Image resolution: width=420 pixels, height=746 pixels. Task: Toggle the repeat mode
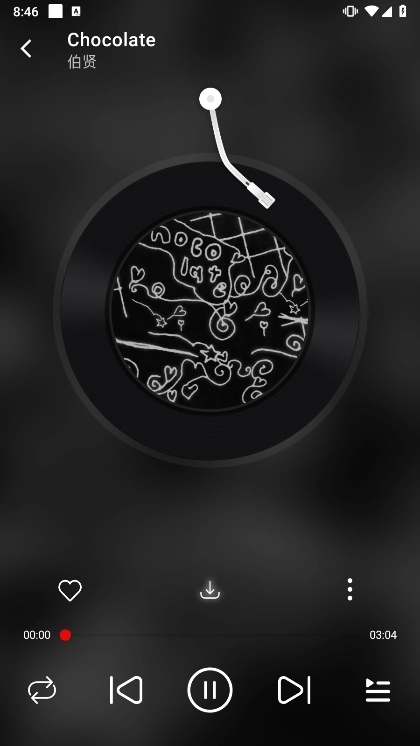42,690
